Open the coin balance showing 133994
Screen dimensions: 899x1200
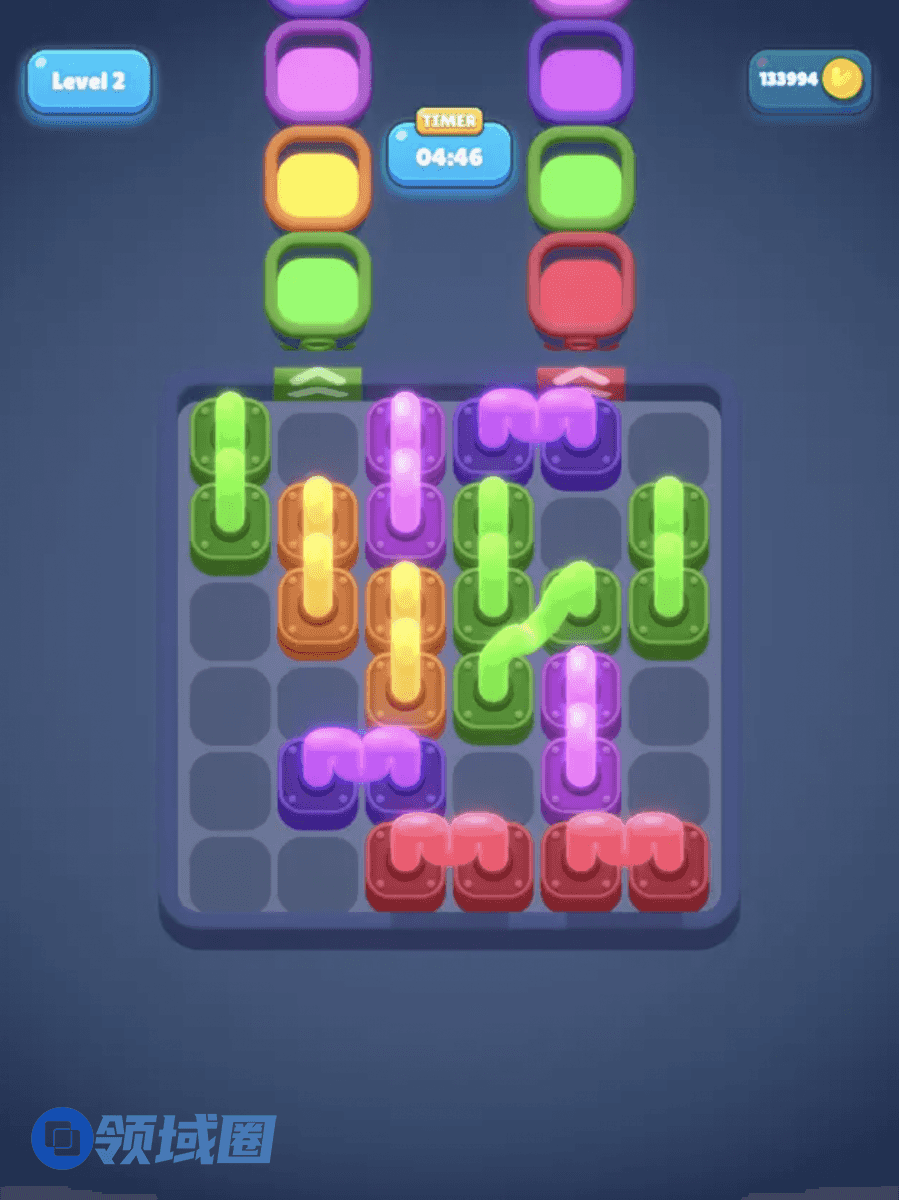(x=809, y=79)
